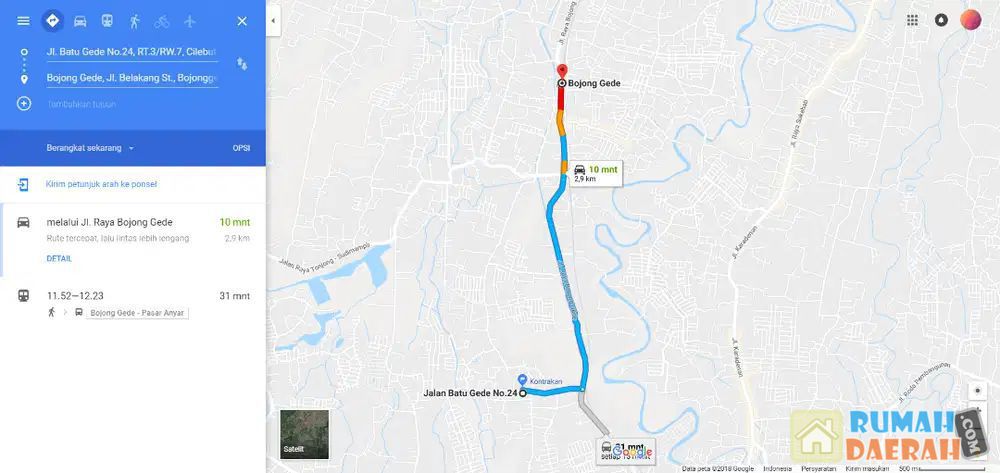Close the directions panel
The width and height of the screenshot is (1000, 473).
click(242, 21)
